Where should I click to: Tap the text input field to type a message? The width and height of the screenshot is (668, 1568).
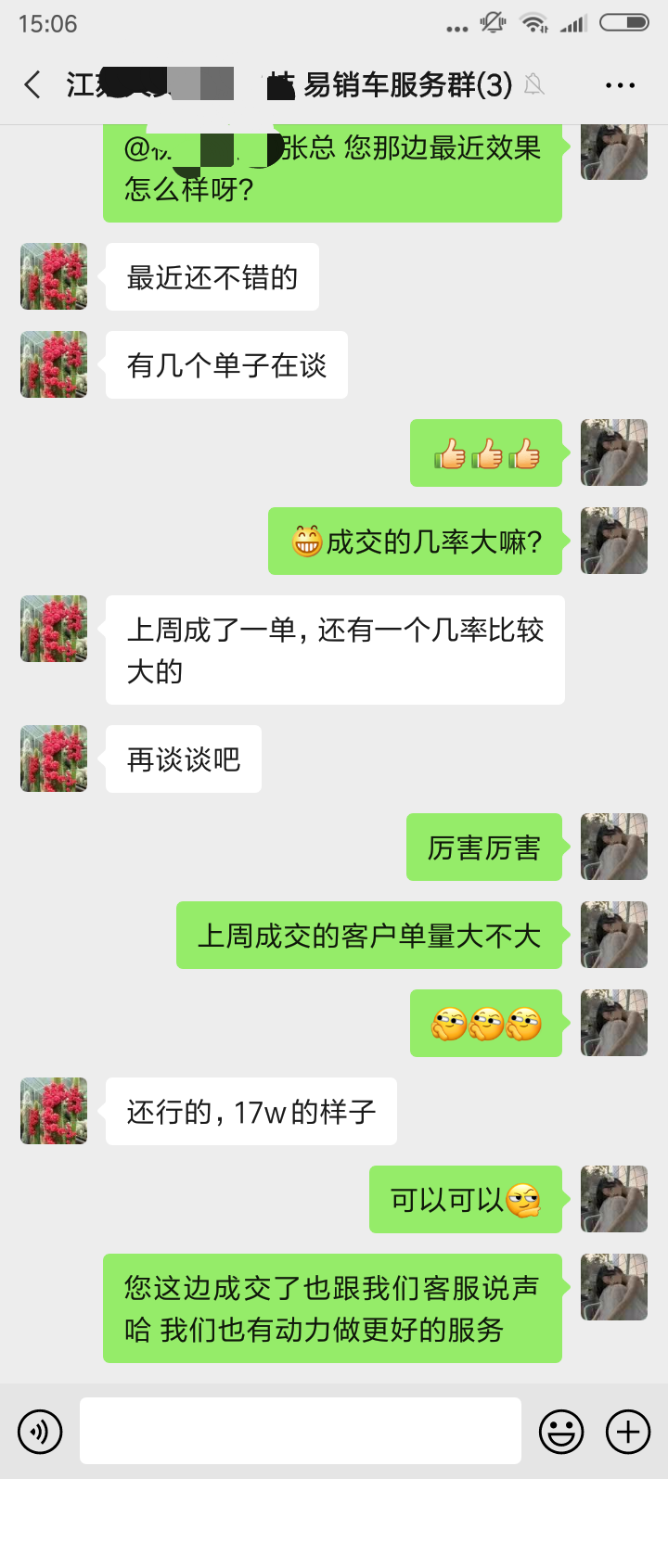[299, 1431]
